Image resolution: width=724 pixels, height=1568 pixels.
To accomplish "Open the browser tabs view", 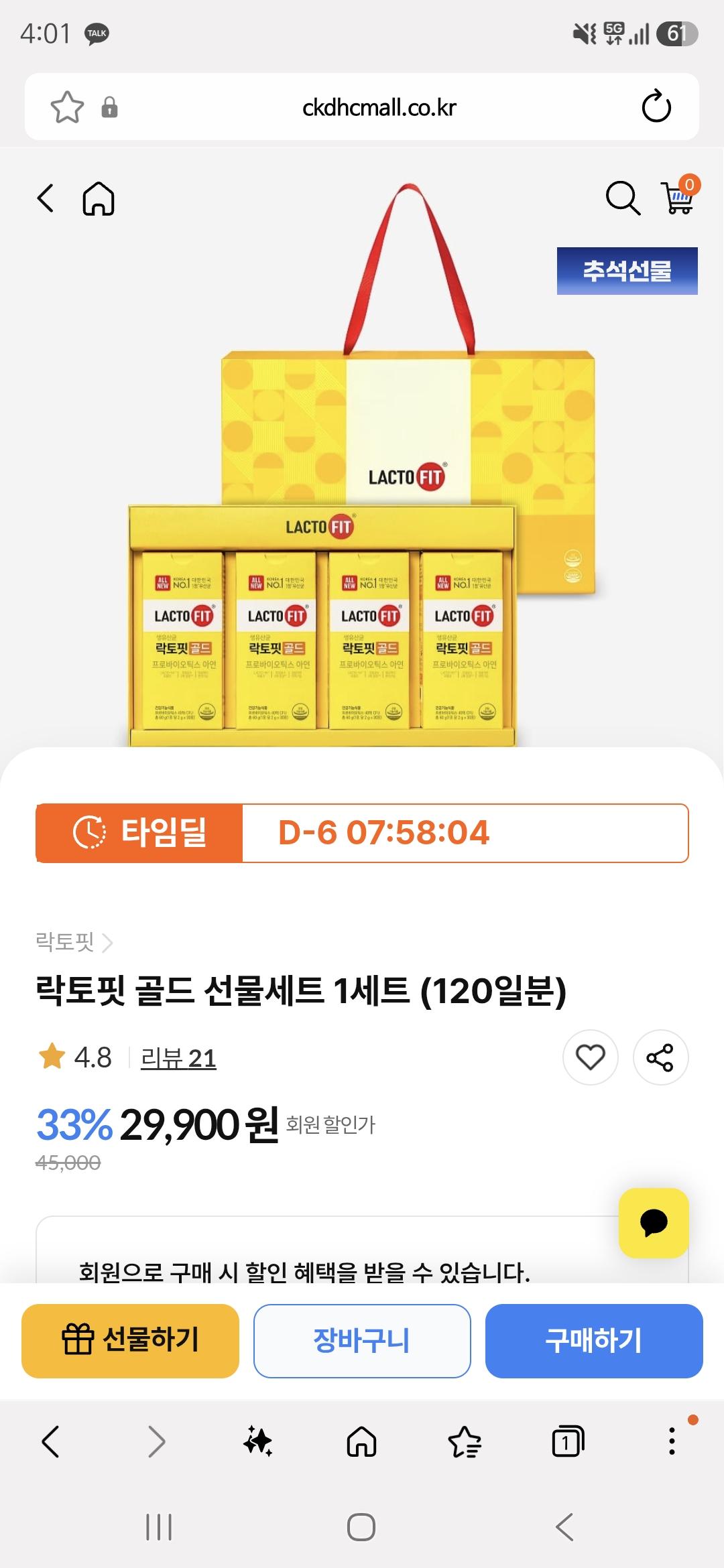I will click(x=568, y=1441).
